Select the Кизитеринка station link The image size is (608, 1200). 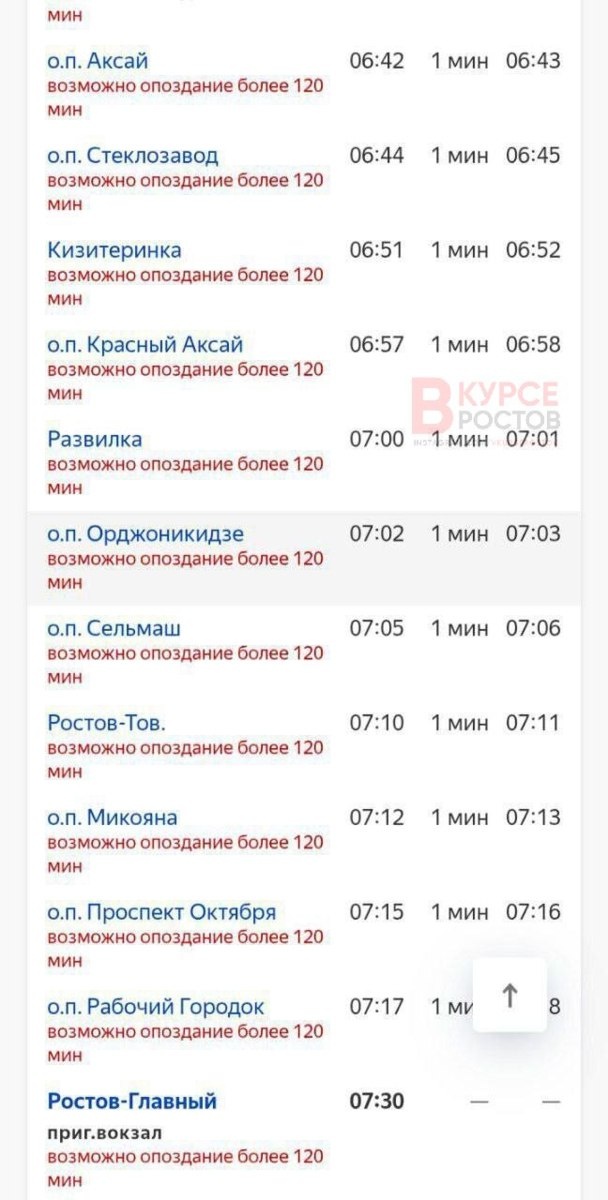pos(115,250)
